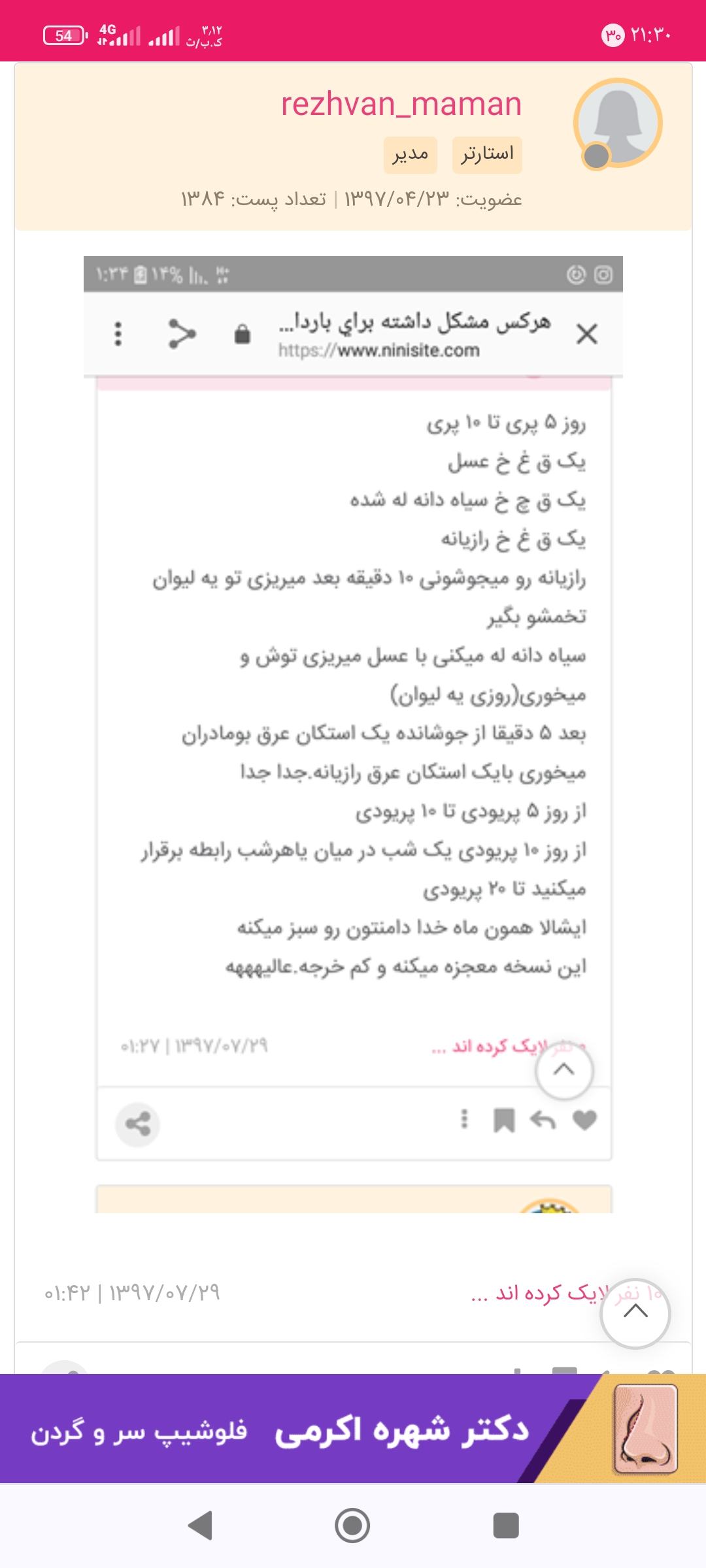Go back with system back button
Image resolution: width=706 pixels, height=1568 pixels.
coord(200,1526)
